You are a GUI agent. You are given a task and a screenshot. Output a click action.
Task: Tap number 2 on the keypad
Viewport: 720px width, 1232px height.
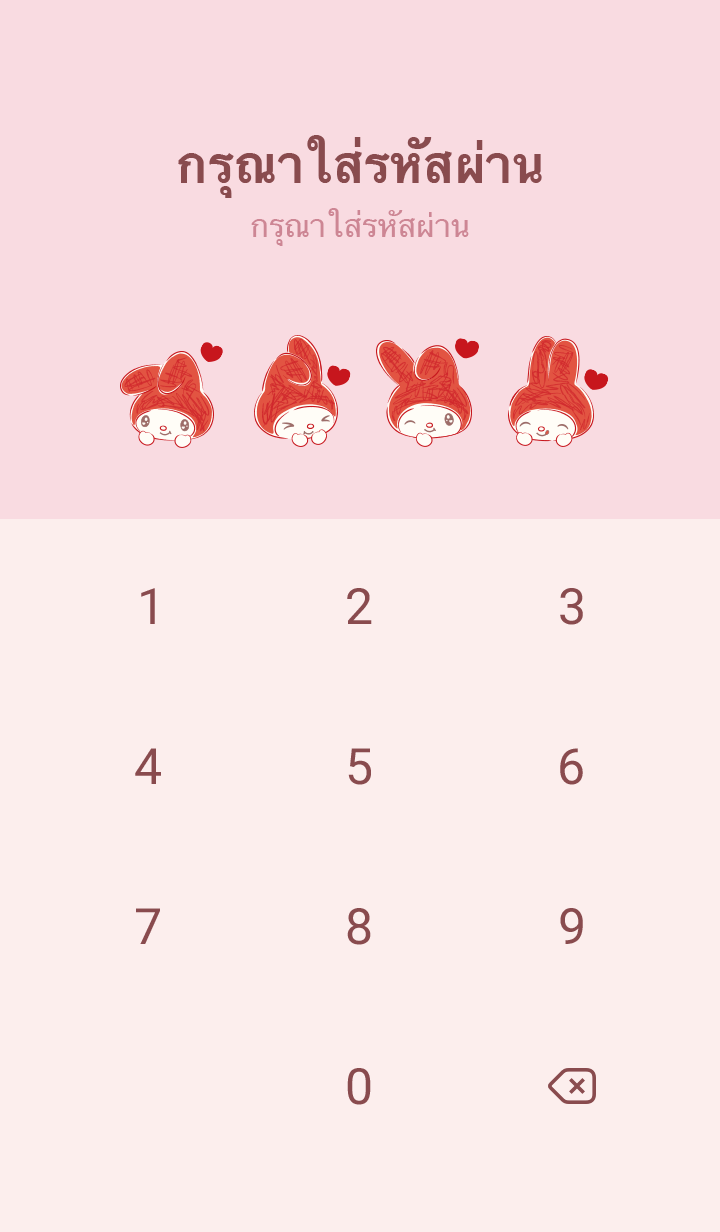[x=359, y=607]
